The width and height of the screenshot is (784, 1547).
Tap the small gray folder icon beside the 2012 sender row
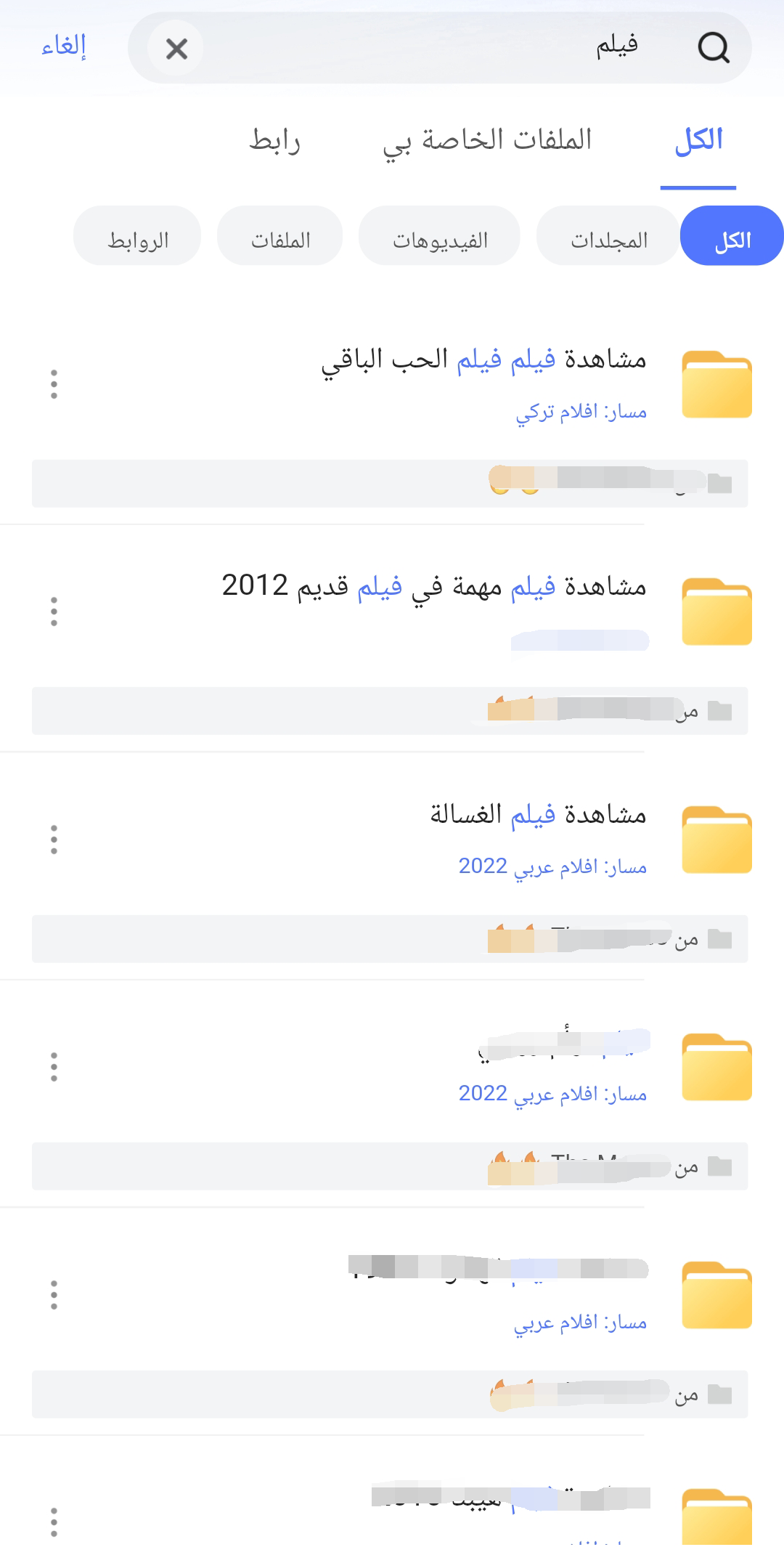click(x=720, y=710)
